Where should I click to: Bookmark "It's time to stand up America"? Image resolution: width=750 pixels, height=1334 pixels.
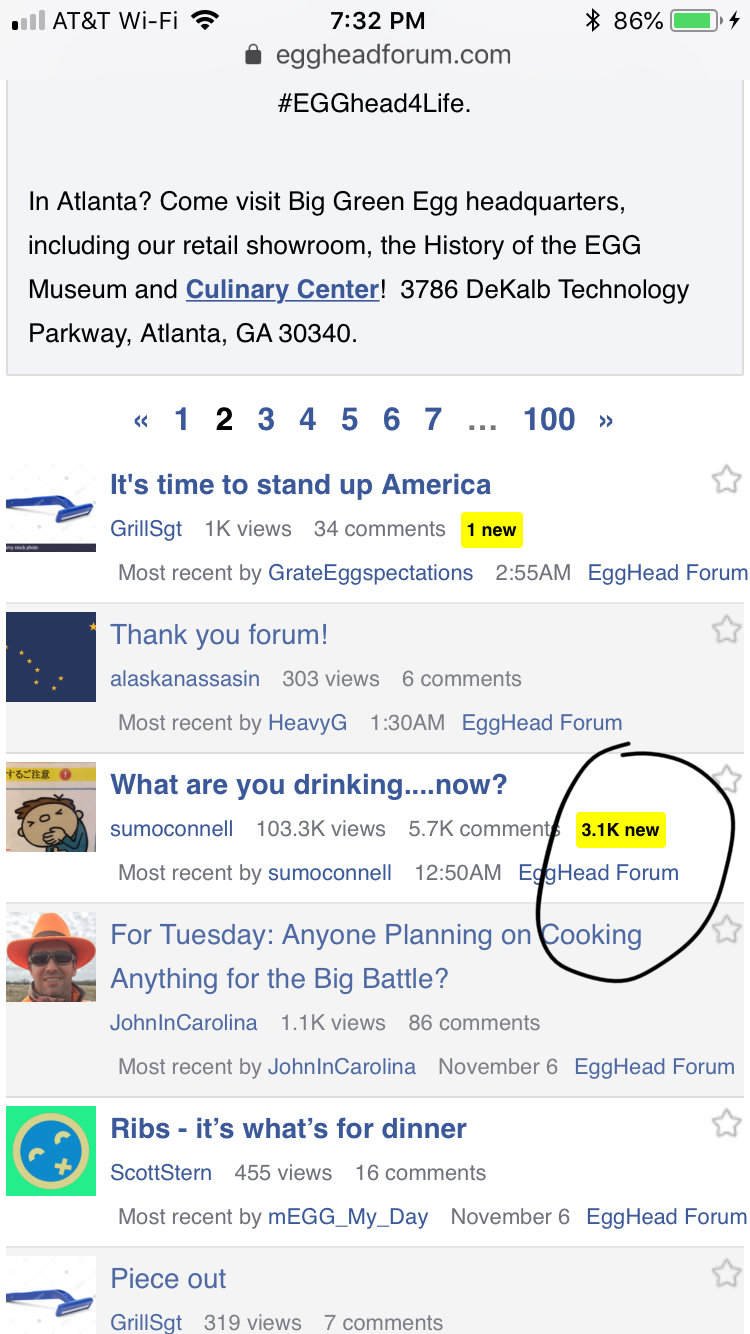(726, 481)
